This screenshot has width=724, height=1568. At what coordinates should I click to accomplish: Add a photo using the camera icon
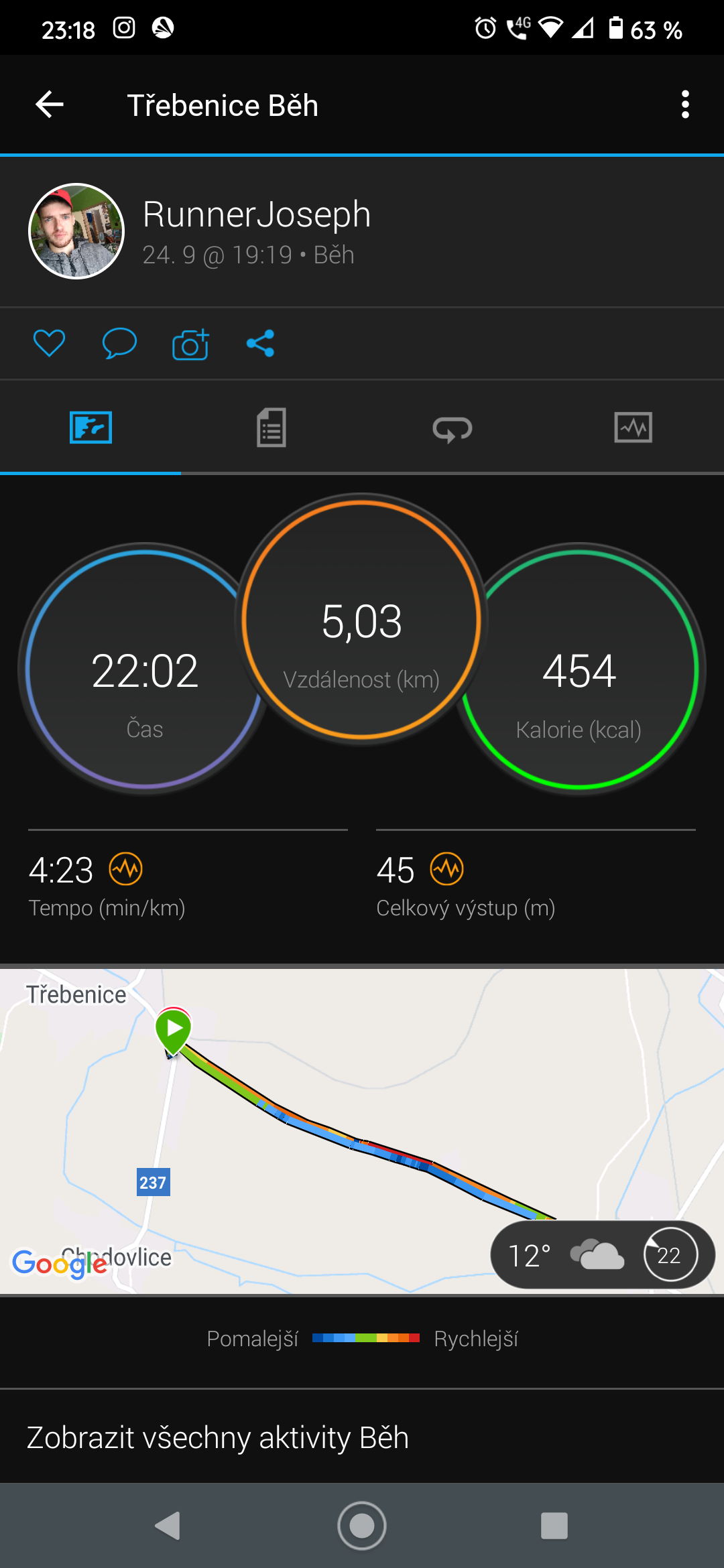coord(190,344)
